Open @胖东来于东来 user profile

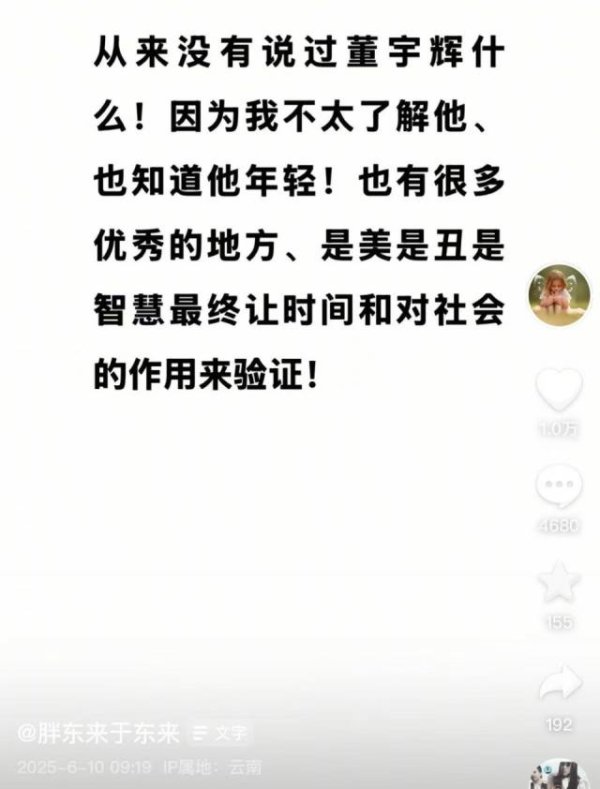99,734
